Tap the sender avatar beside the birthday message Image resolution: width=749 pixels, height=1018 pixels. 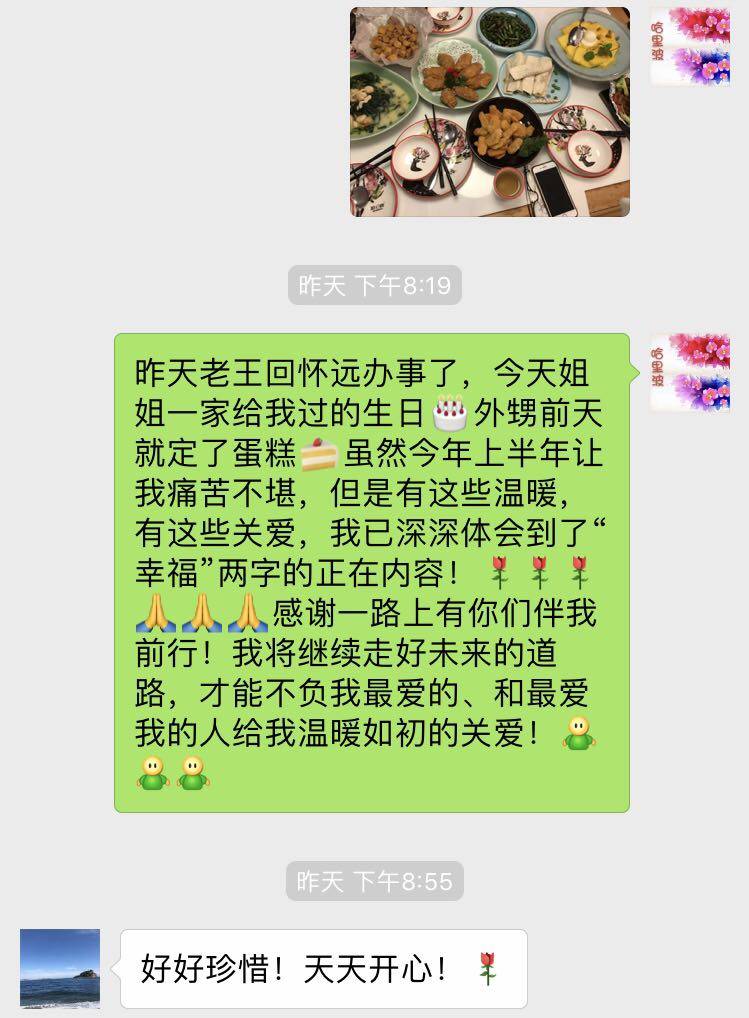click(x=690, y=373)
